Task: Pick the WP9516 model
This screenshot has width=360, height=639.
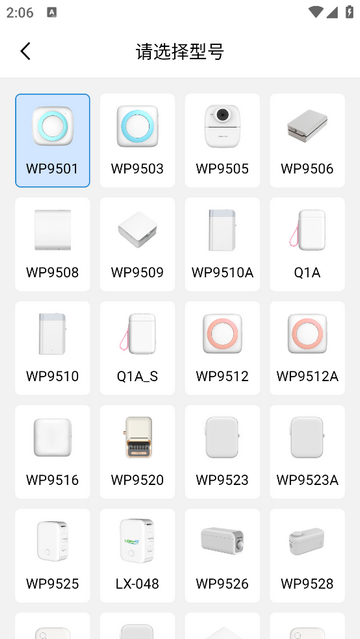Action: tap(53, 452)
